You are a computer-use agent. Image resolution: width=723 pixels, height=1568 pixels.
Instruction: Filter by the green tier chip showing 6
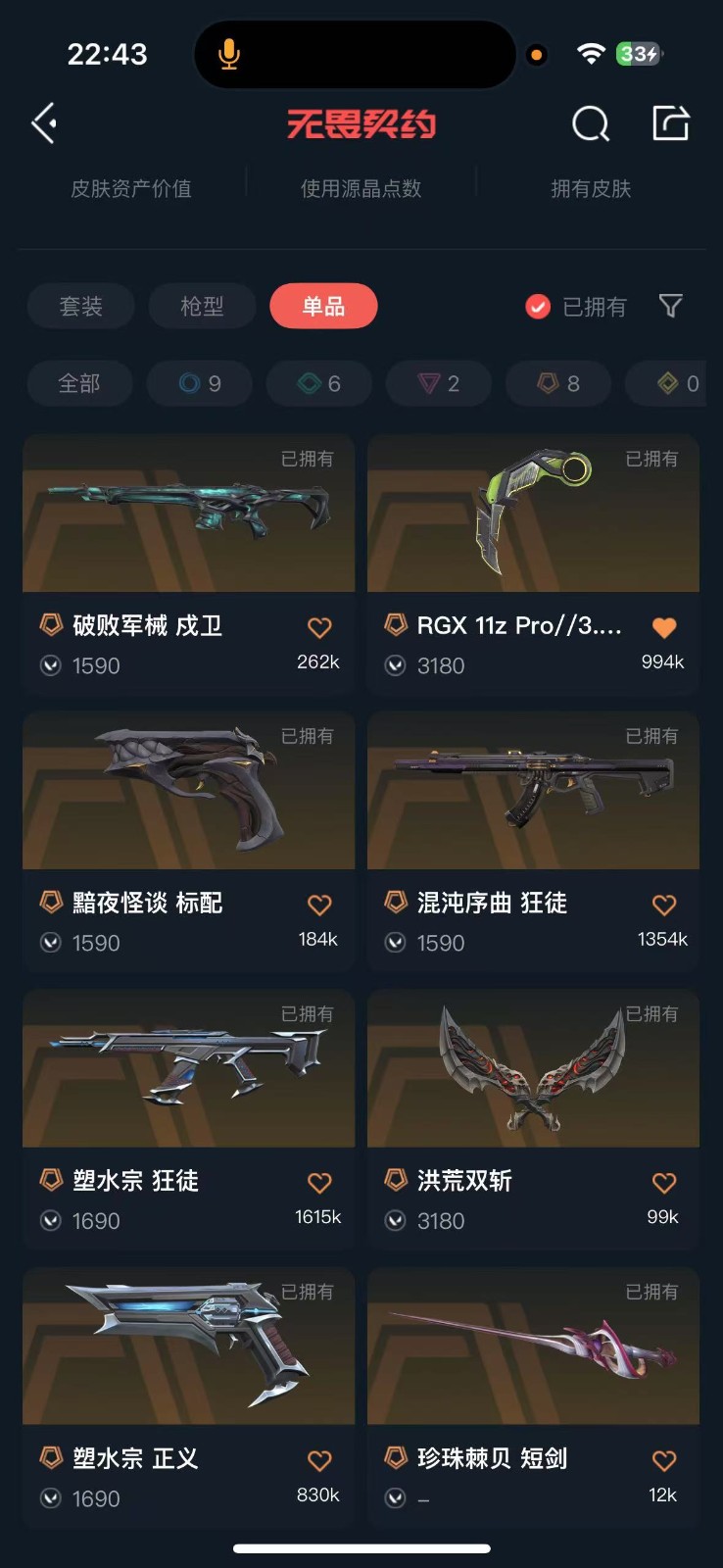point(319,383)
